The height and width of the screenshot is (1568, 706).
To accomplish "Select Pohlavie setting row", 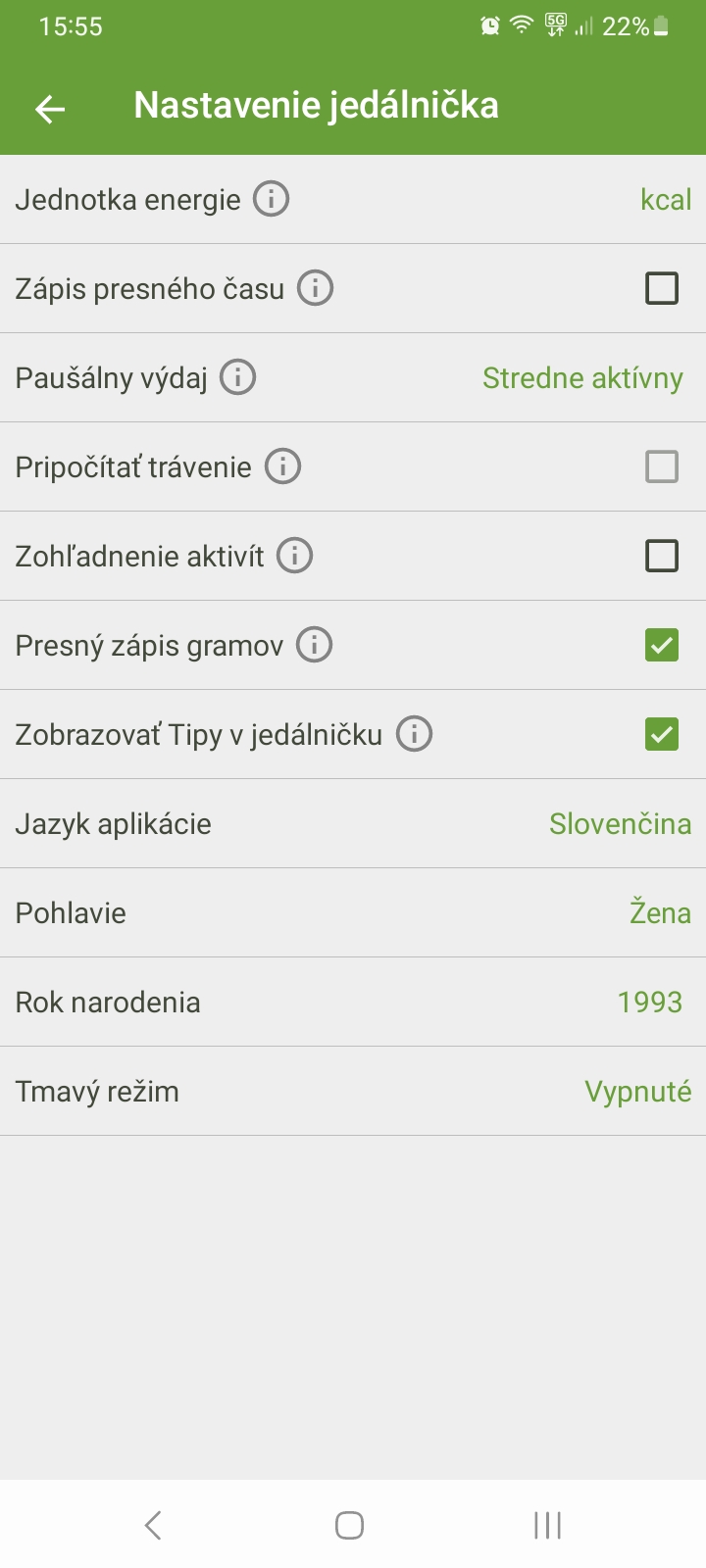I will (353, 913).
